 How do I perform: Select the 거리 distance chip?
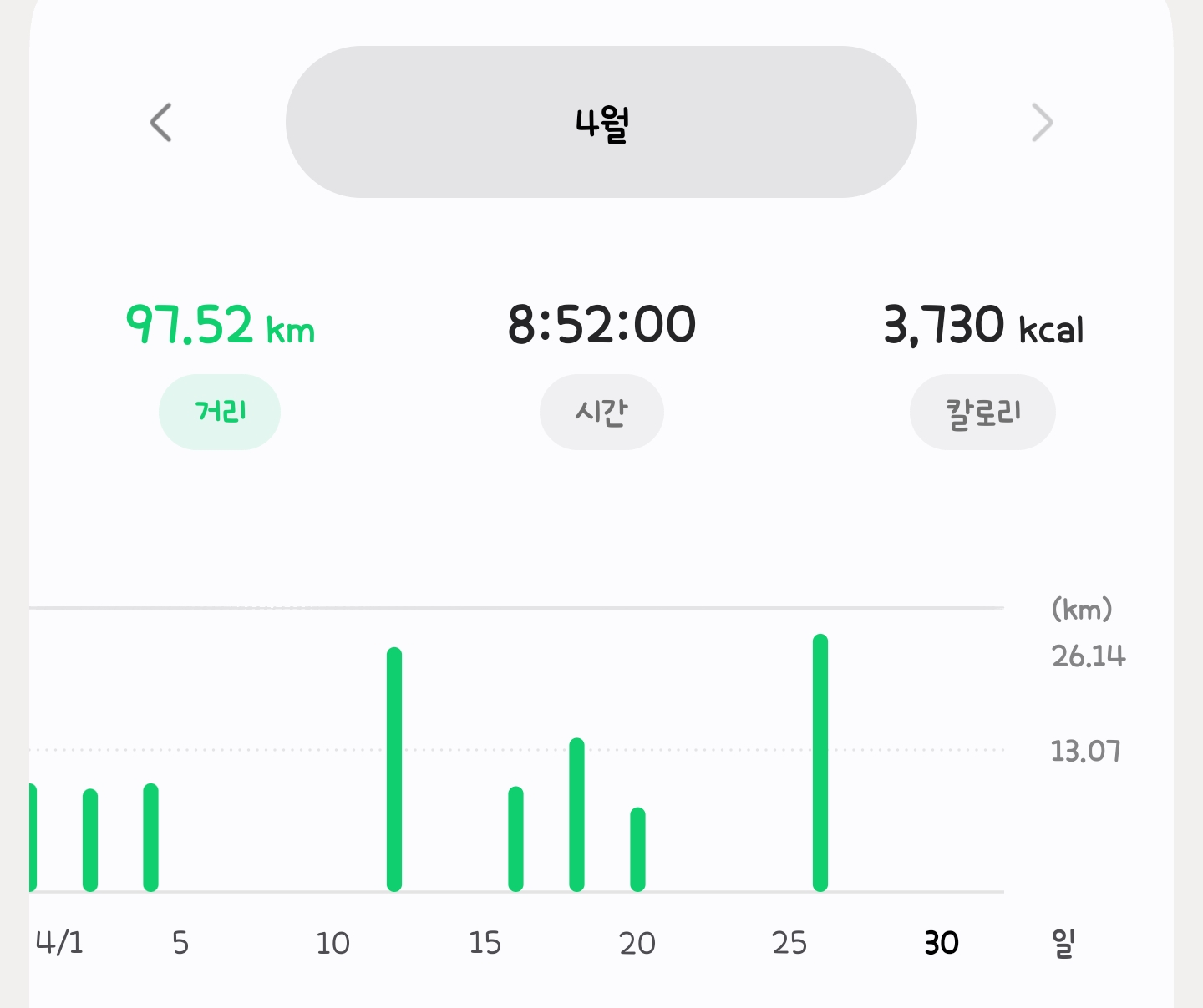pos(220,412)
